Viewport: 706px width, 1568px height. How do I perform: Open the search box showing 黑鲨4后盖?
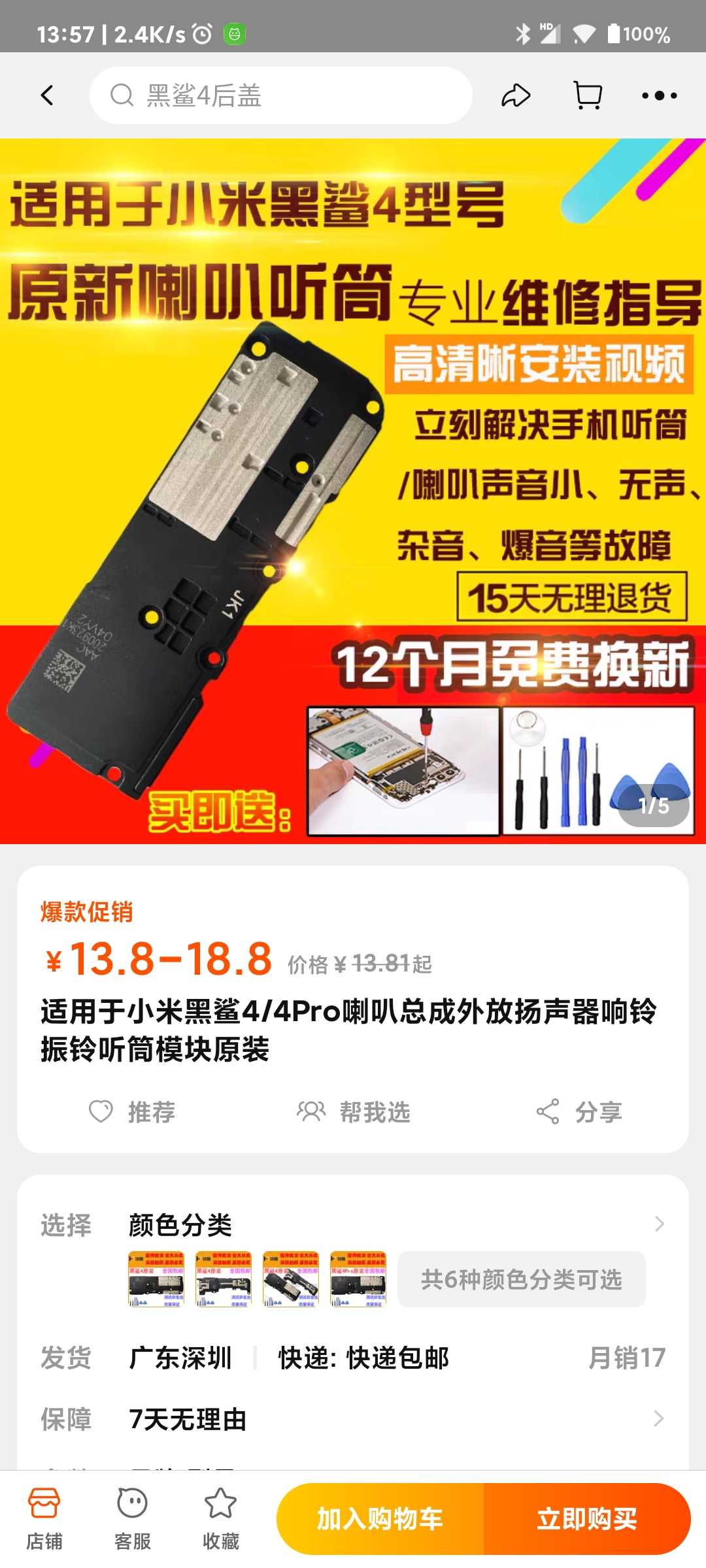click(x=281, y=95)
